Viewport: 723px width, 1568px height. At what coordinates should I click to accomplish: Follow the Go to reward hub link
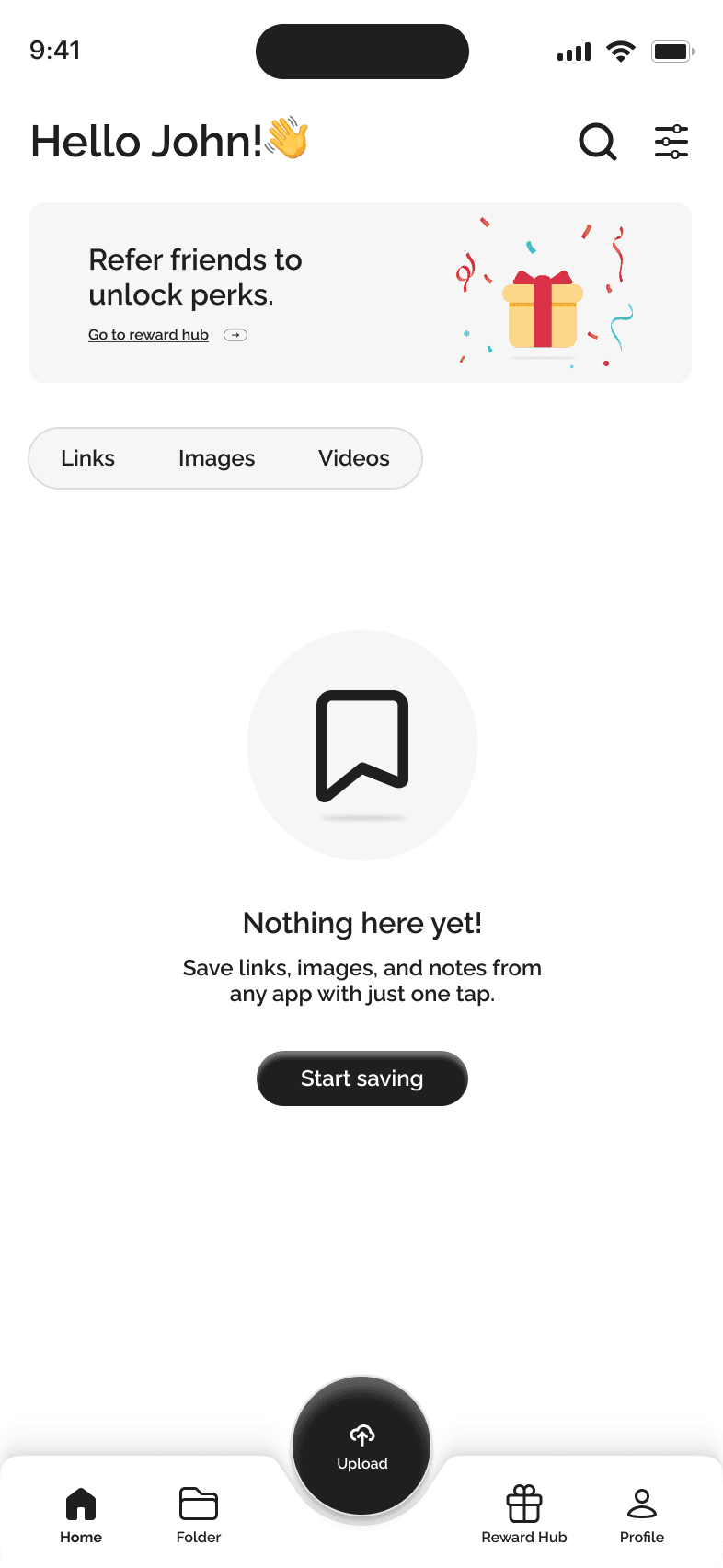tap(148, 335)
